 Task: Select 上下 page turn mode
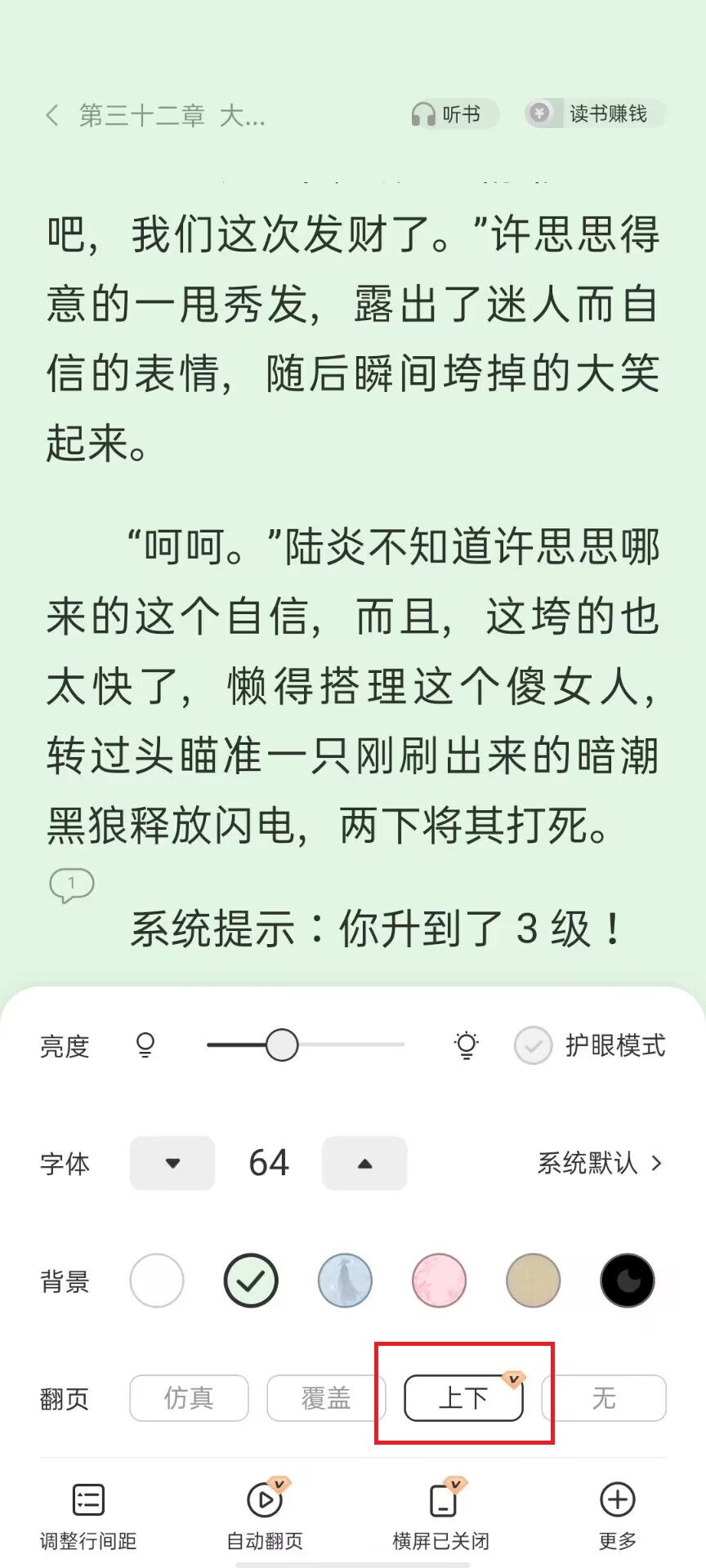463,1398
